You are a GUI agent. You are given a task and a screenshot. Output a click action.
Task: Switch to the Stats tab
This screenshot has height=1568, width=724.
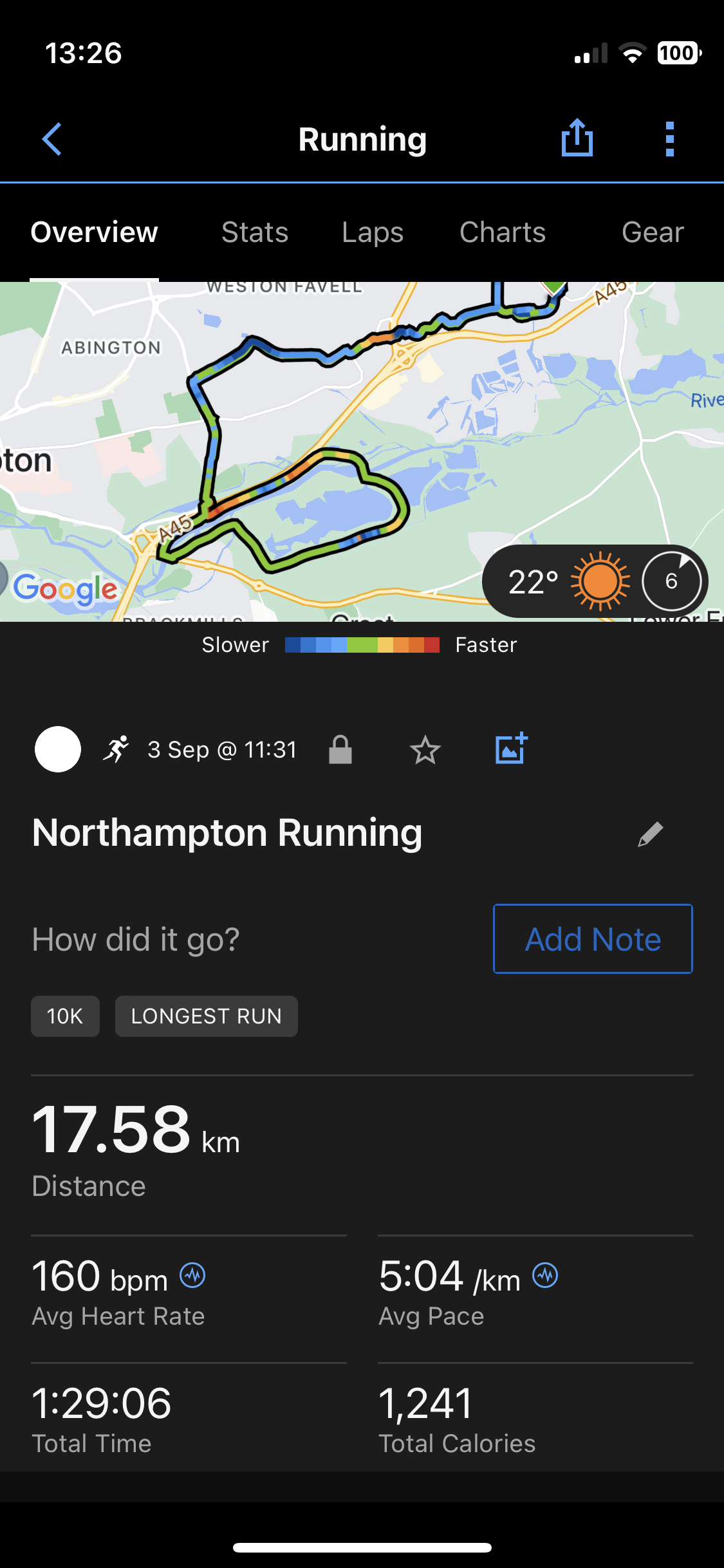(x=255, y=232)
